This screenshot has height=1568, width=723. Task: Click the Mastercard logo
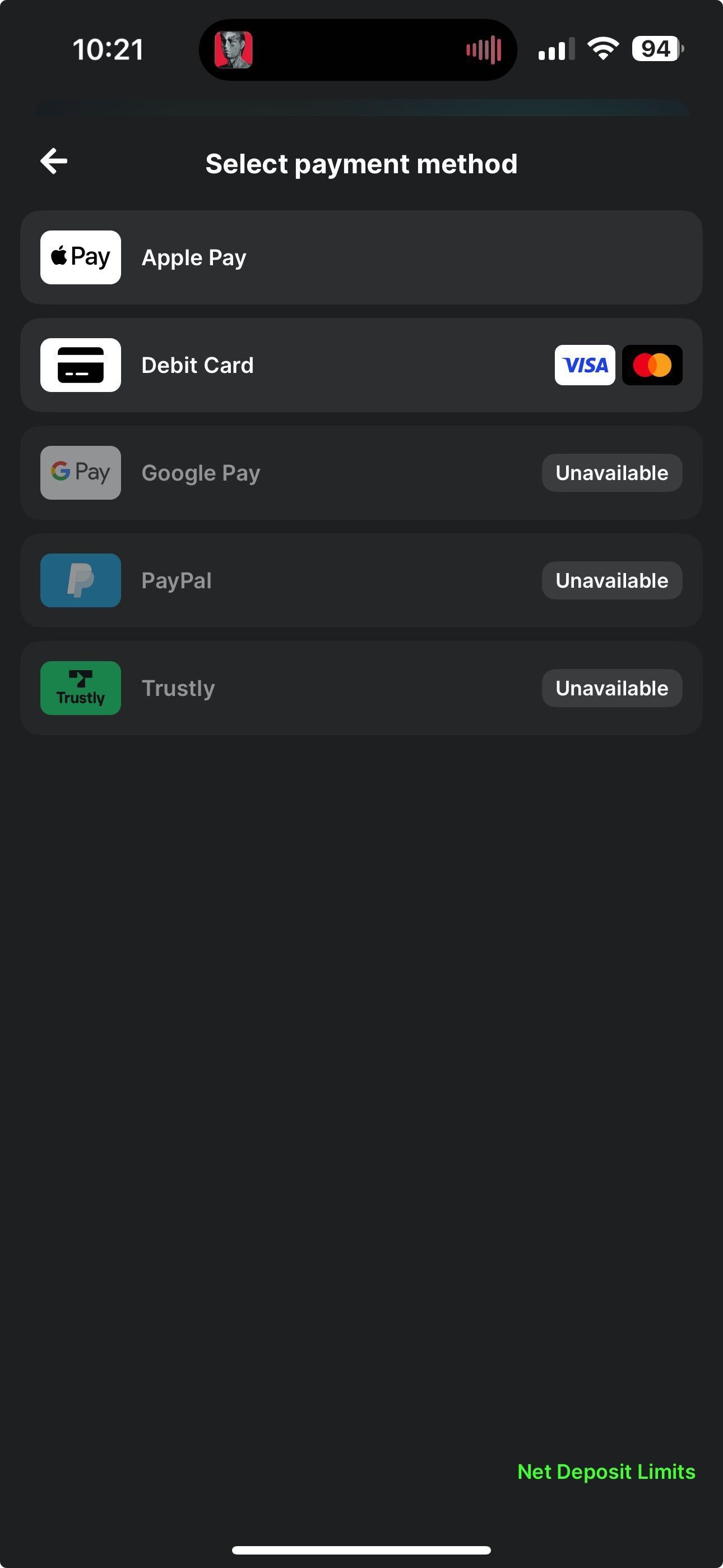pos(652,365)
